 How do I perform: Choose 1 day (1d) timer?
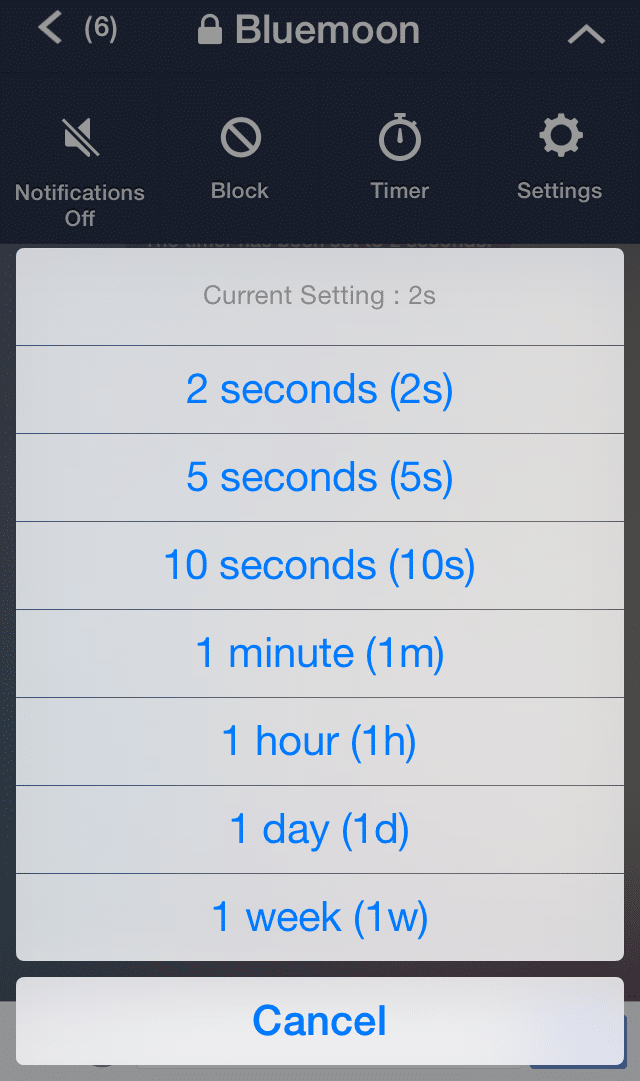320,829
